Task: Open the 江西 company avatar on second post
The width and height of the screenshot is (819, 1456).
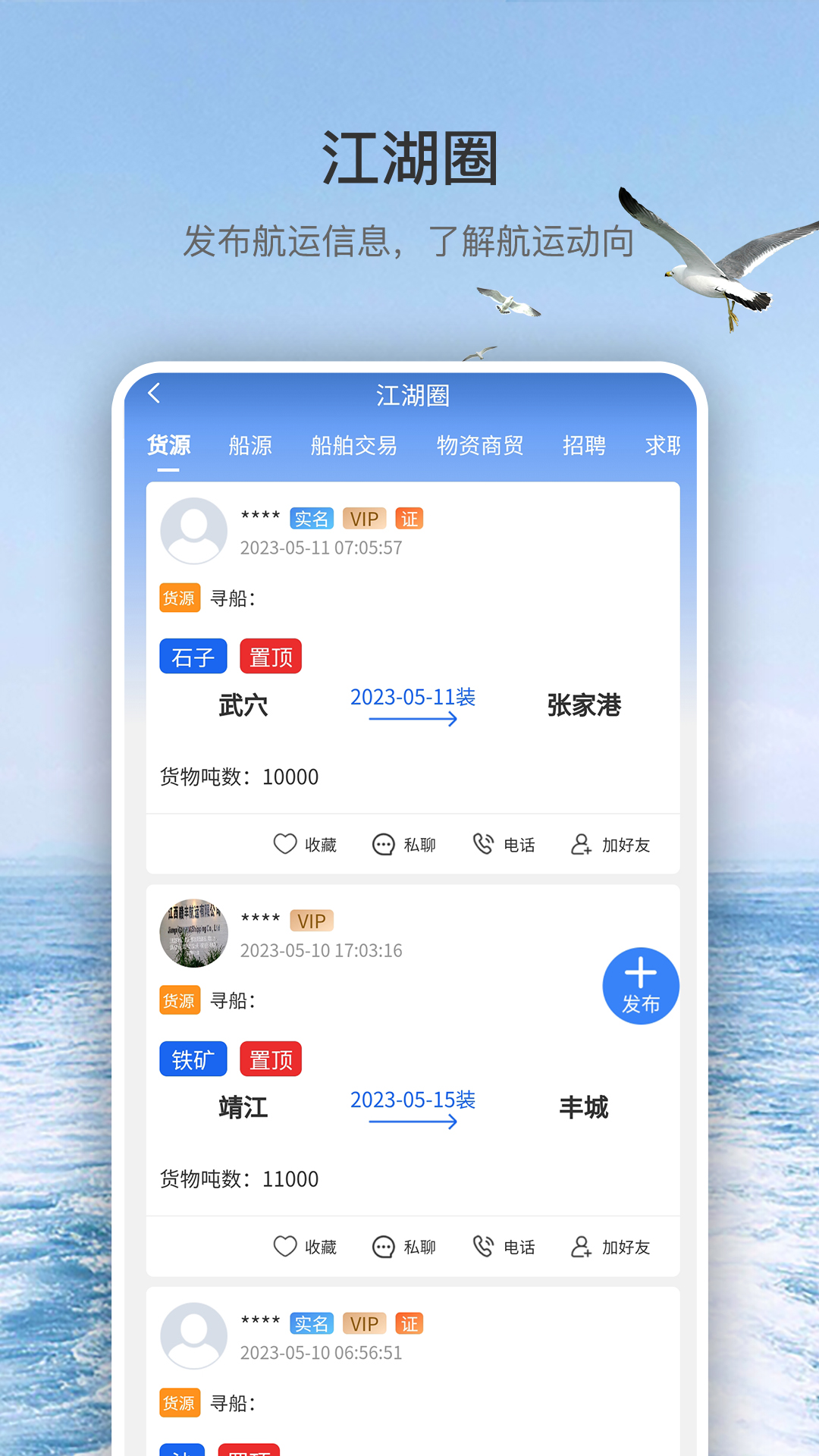Action: pyautogui.click(x=193, y=934)
